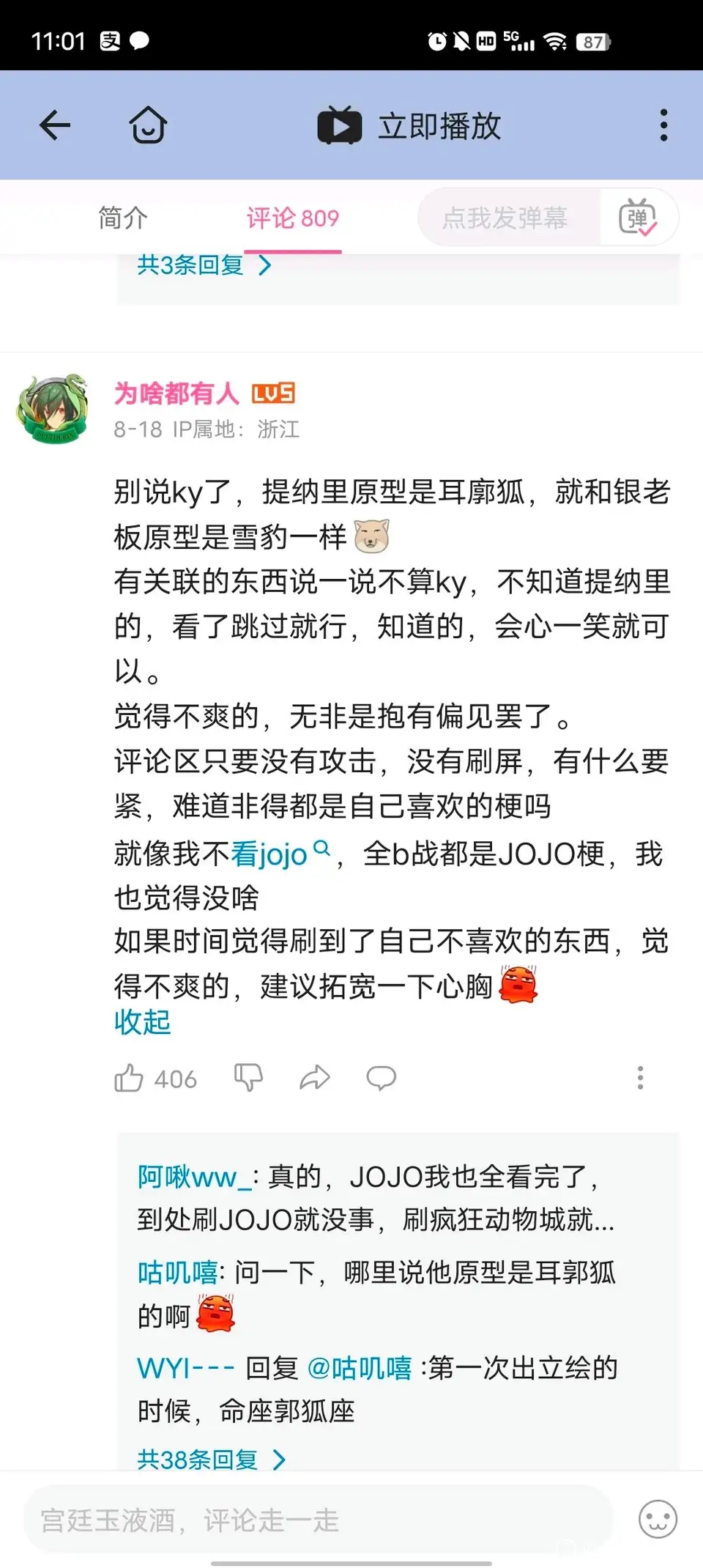
Task: Collapse the comment with 收起
Action: point(142,1022)
